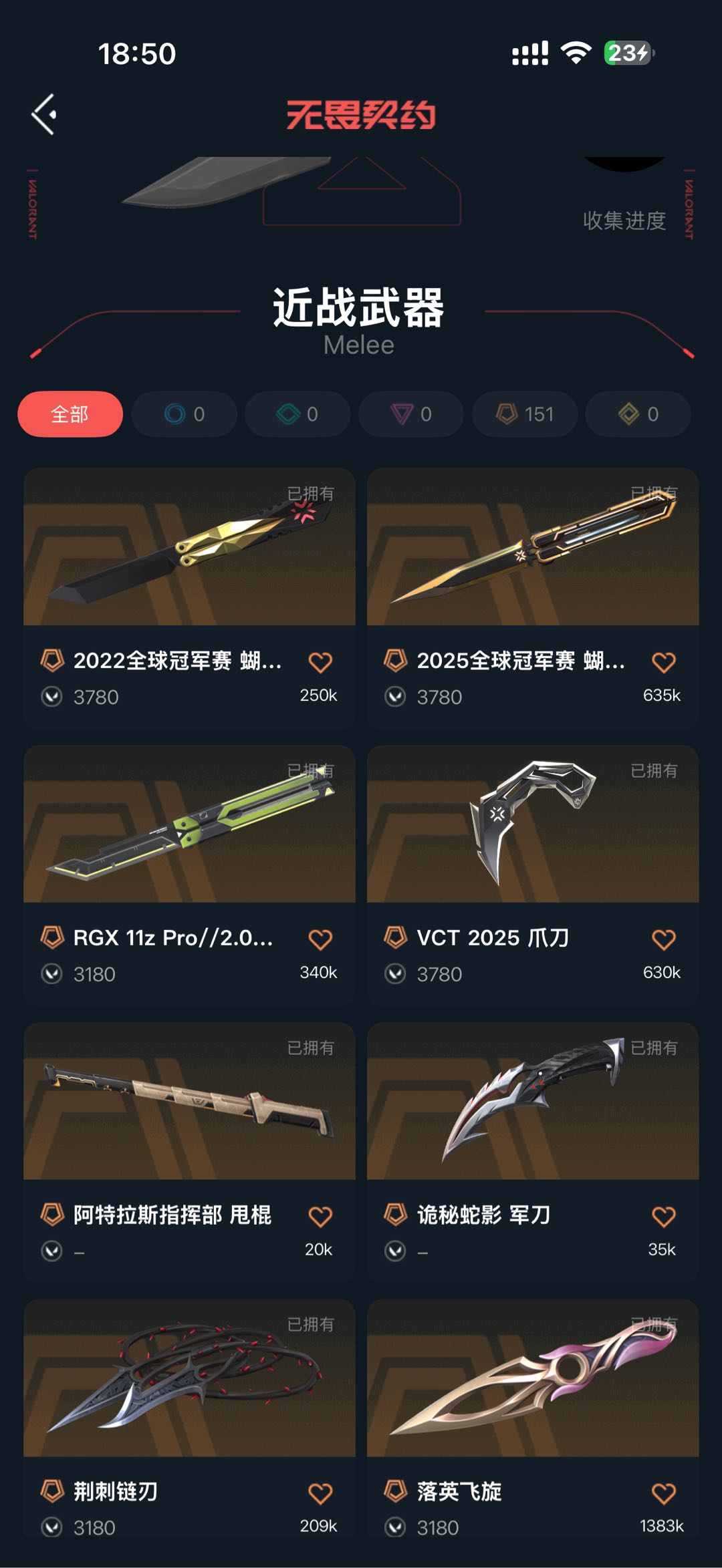The width and height of the screenshot is (722, 1568).
Task: Open the 2022全球冠军赛 butterfly knife card
Action: 189,598
